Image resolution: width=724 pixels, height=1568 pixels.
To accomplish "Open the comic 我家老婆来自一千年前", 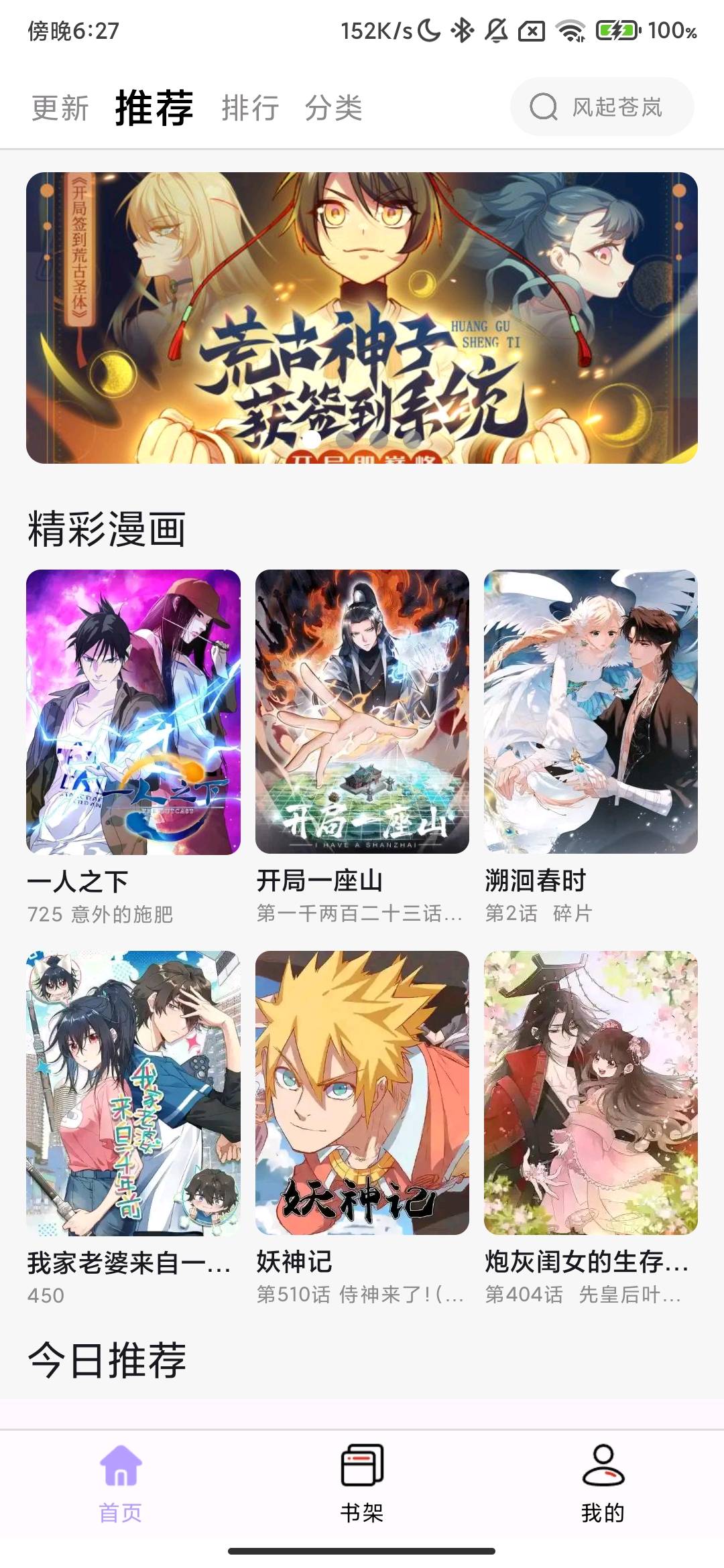I will click(133, 1092).
